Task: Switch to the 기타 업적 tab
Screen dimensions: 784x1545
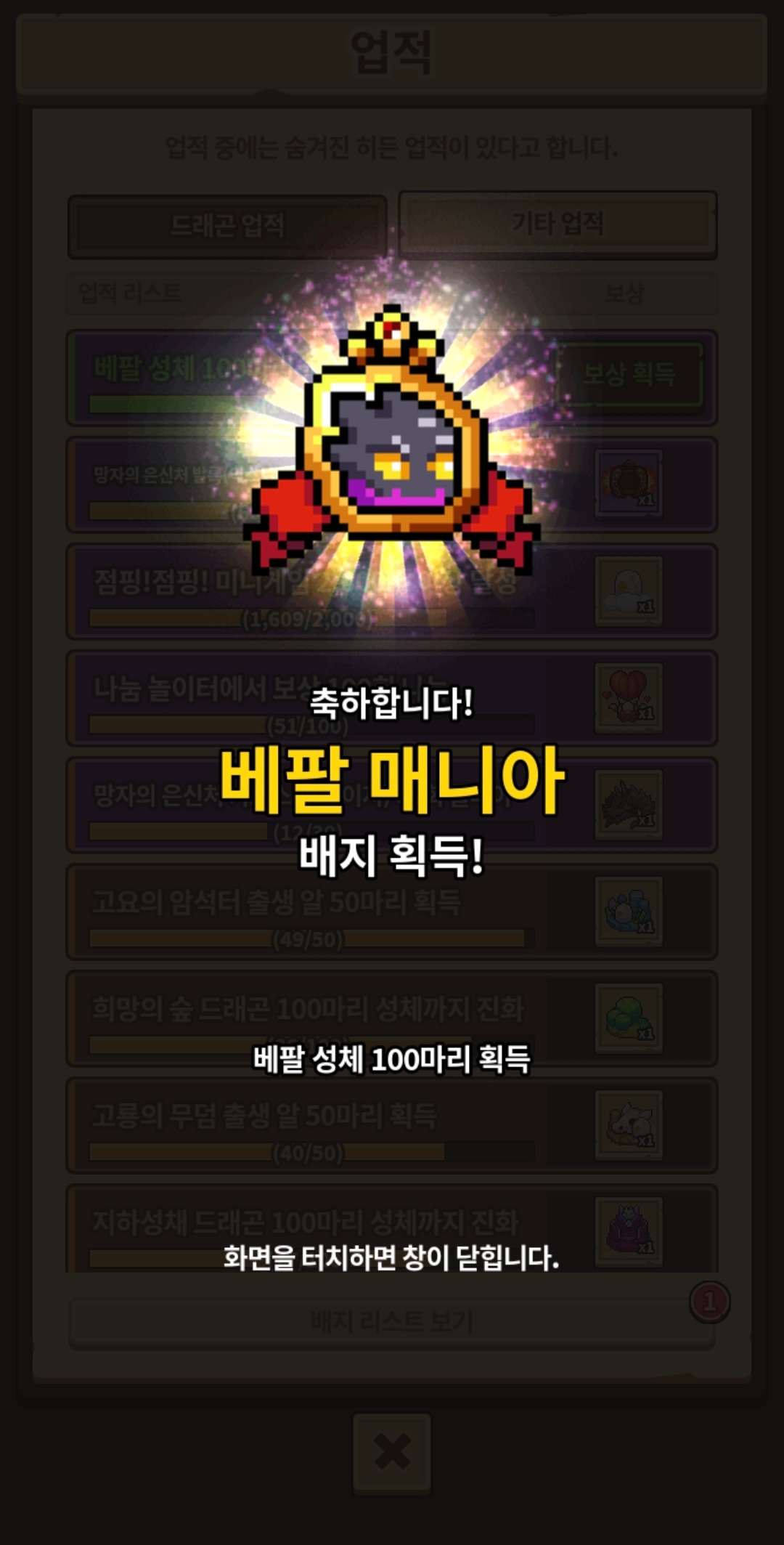Action: (558, 224)
